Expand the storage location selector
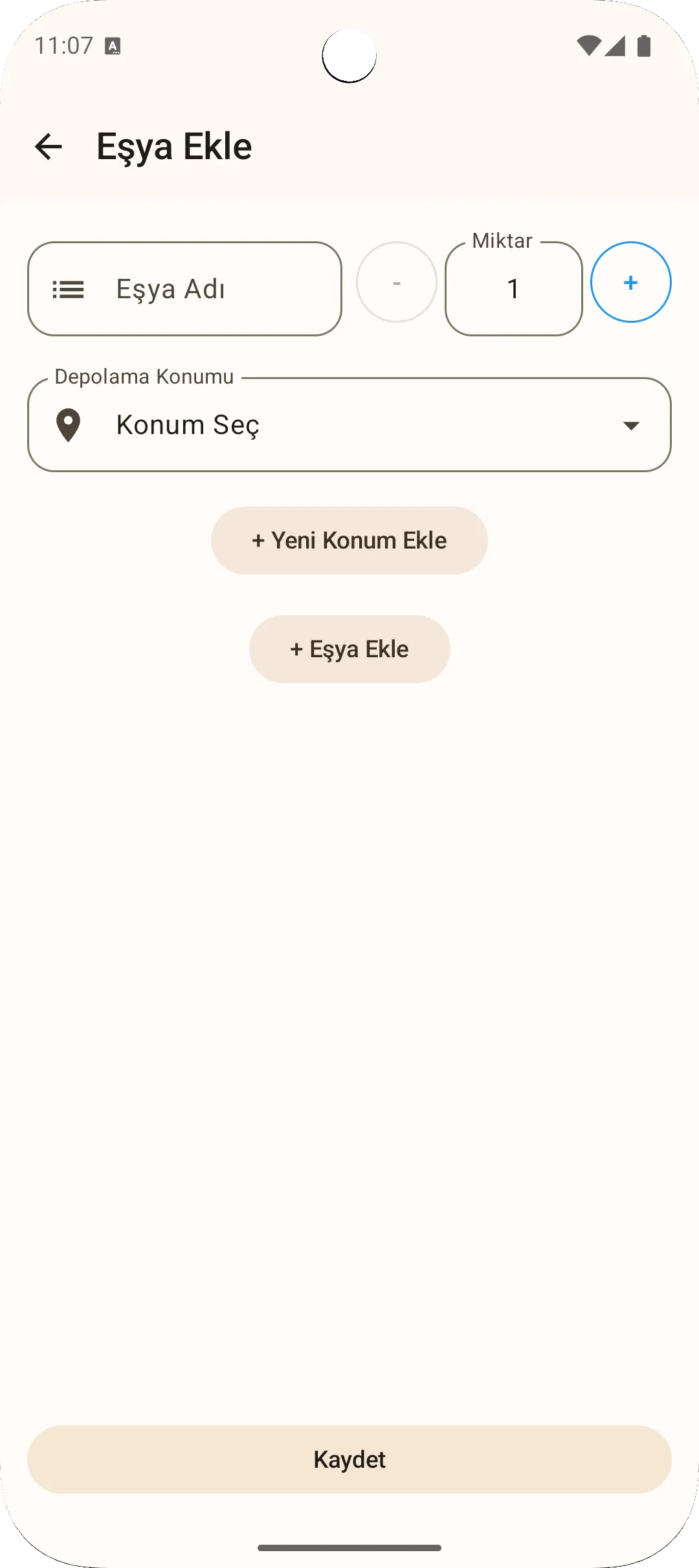 (x=349, y=424)
